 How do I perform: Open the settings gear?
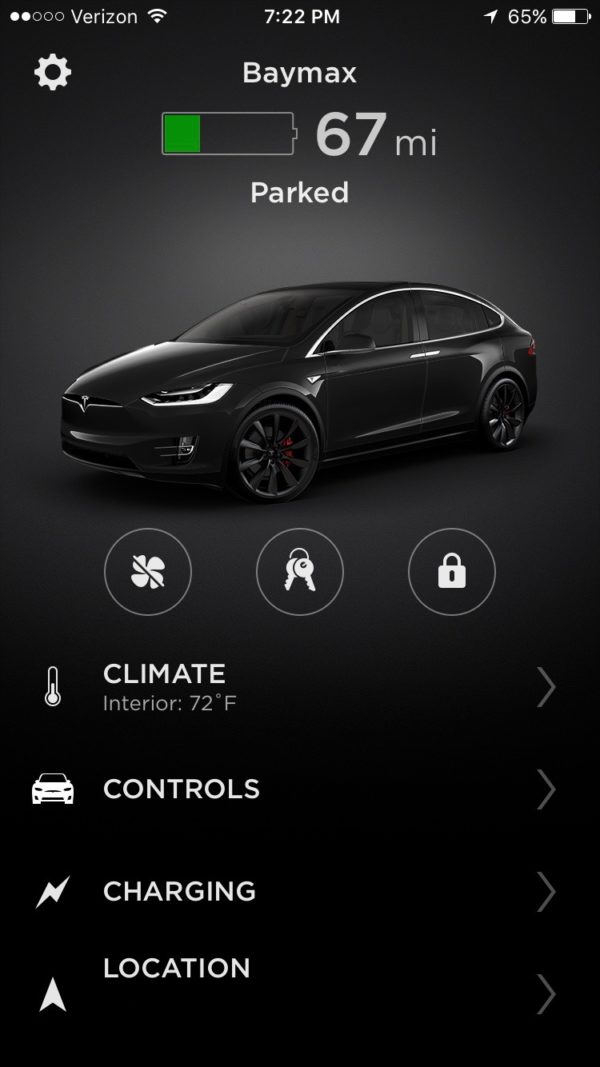(x=52, y=72)
